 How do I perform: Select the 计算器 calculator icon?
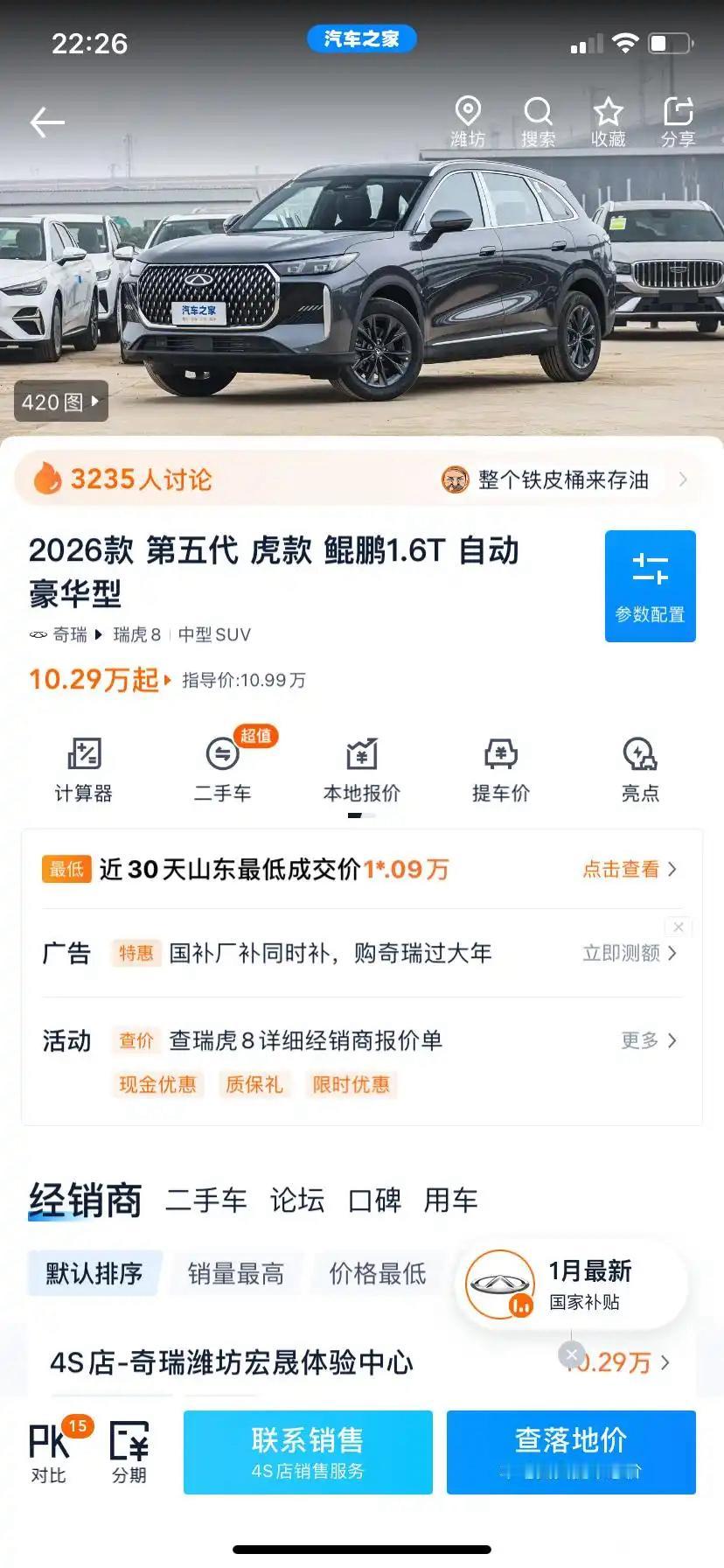(x=85, y=768)
